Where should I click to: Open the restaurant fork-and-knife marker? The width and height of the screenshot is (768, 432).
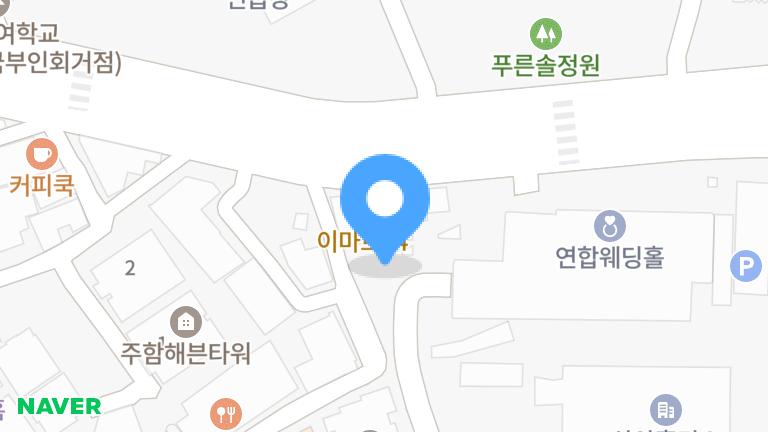point(227,413)
